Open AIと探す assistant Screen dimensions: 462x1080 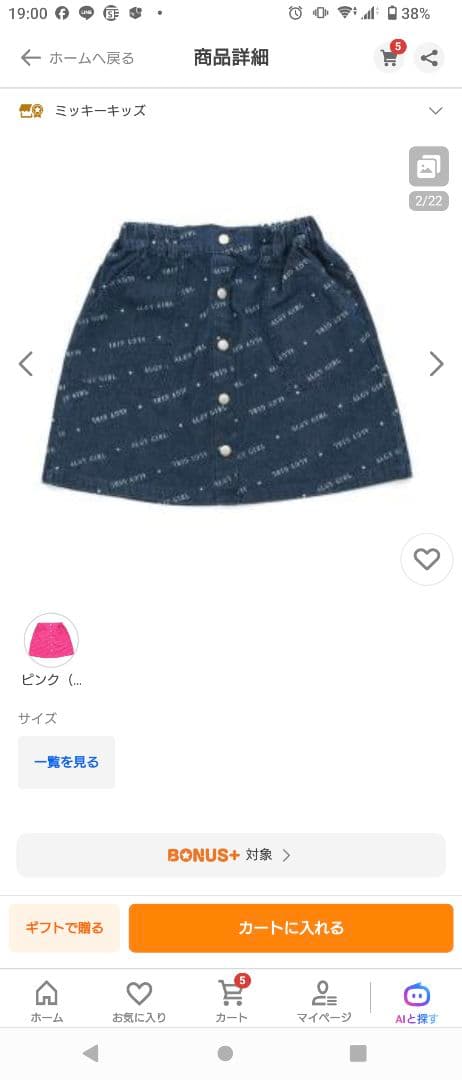[417, 1003]
